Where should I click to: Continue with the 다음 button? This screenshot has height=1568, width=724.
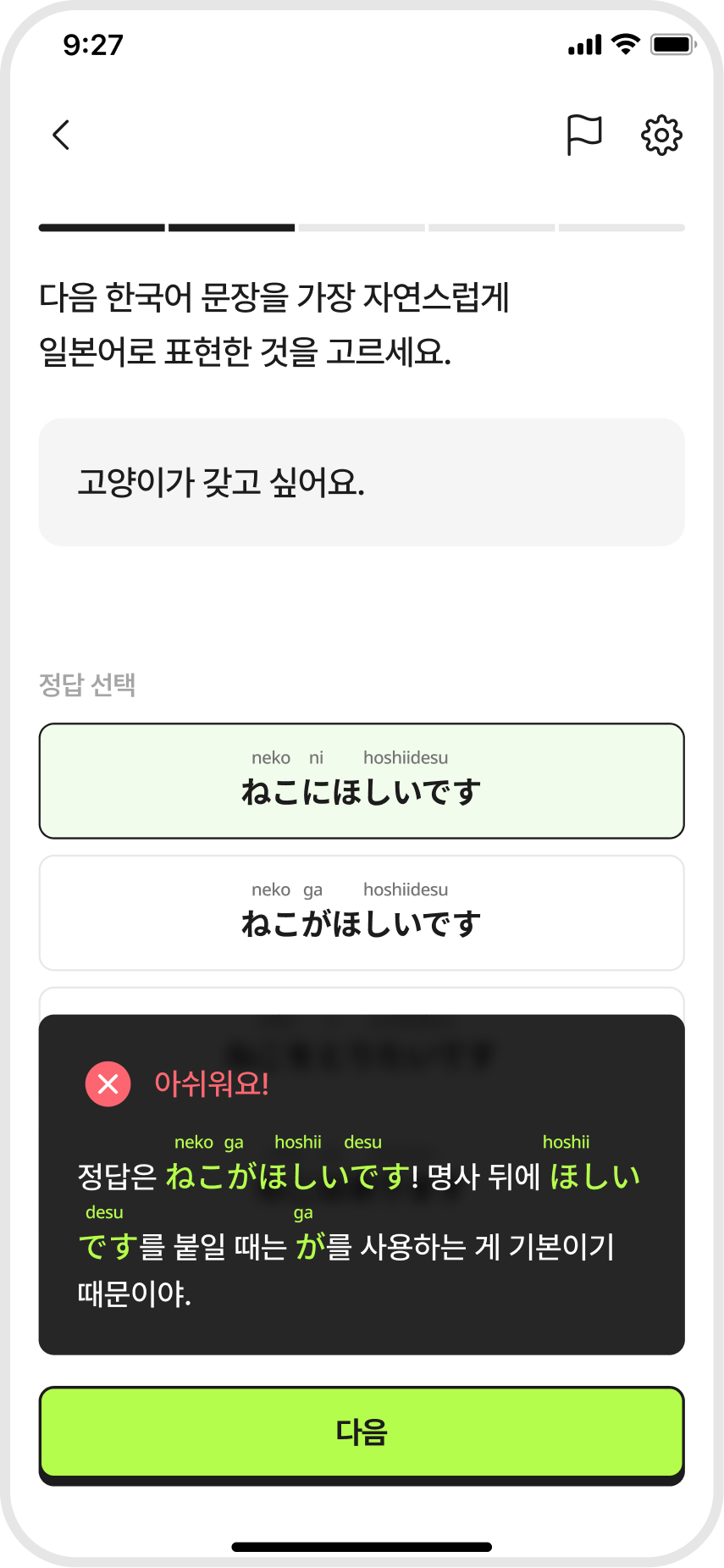[x=362, y=1432]
